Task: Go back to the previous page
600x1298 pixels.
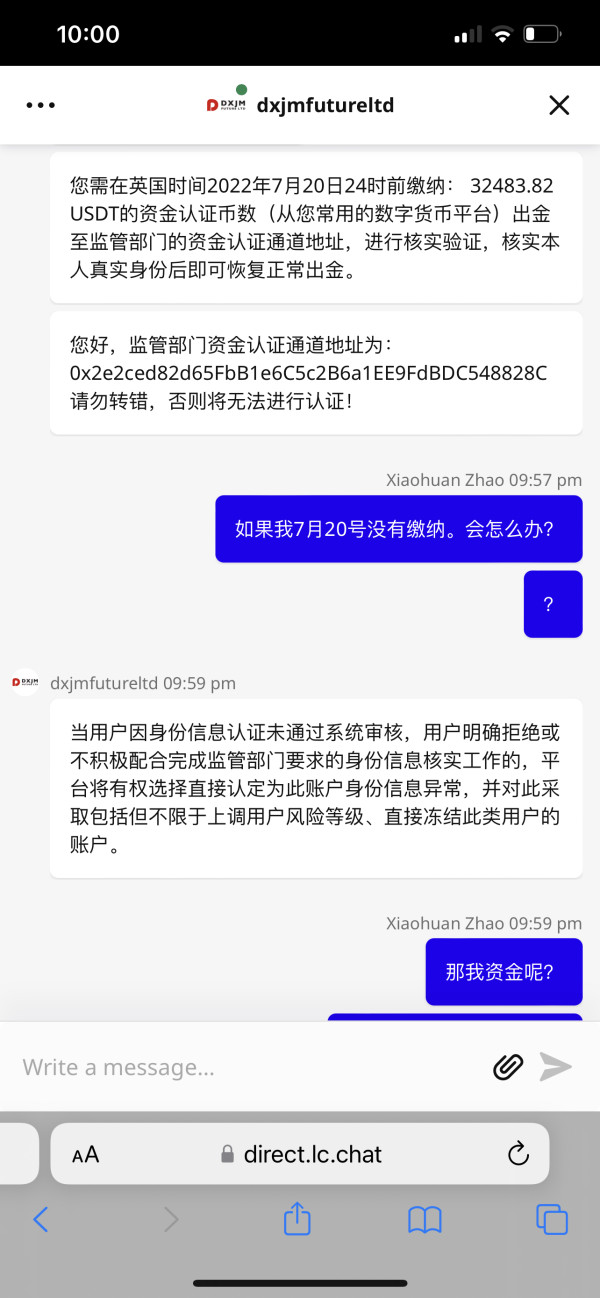Action: click(41, 1219)
